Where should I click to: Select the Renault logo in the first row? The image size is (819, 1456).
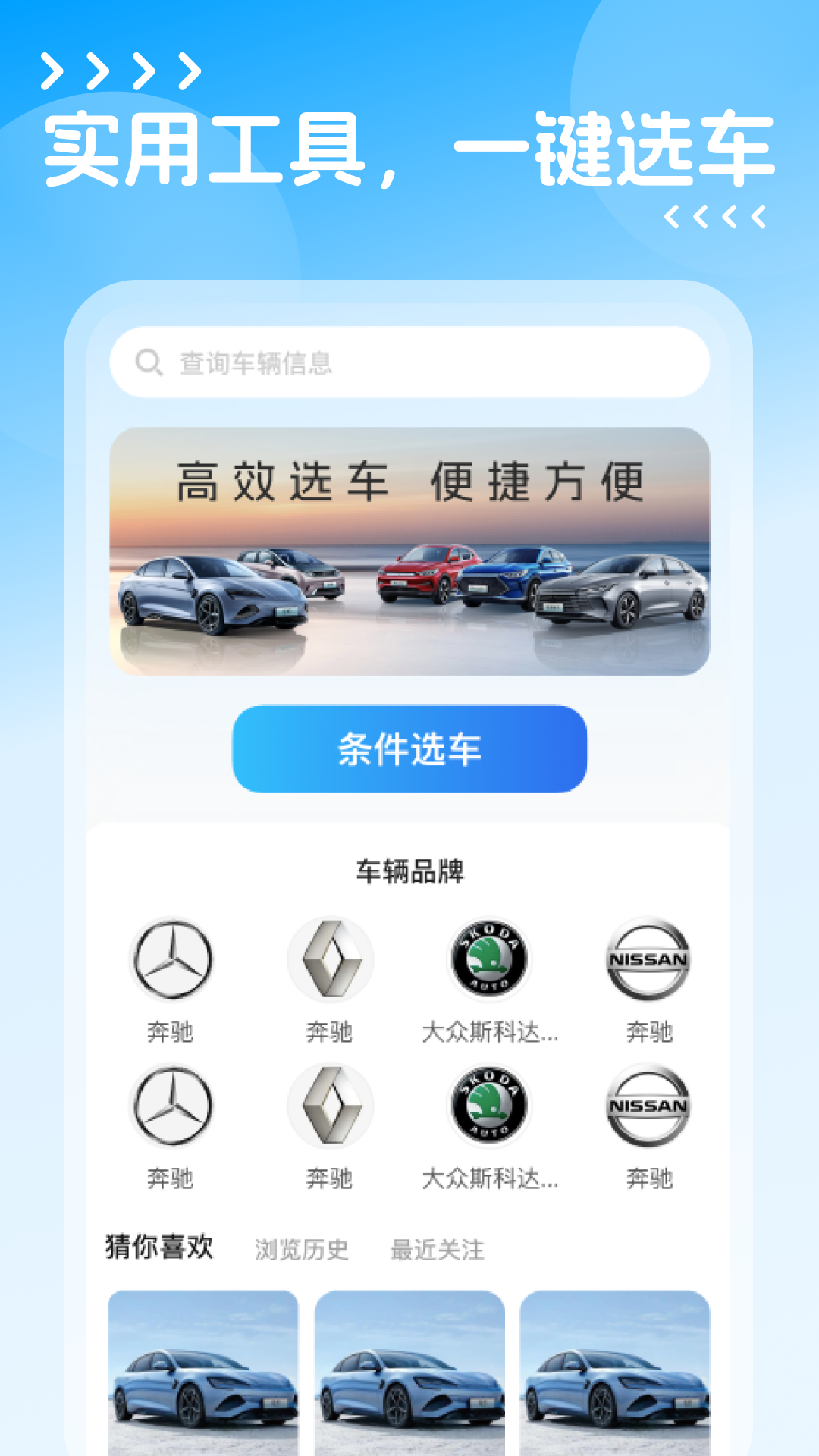[x=330, y=961]
